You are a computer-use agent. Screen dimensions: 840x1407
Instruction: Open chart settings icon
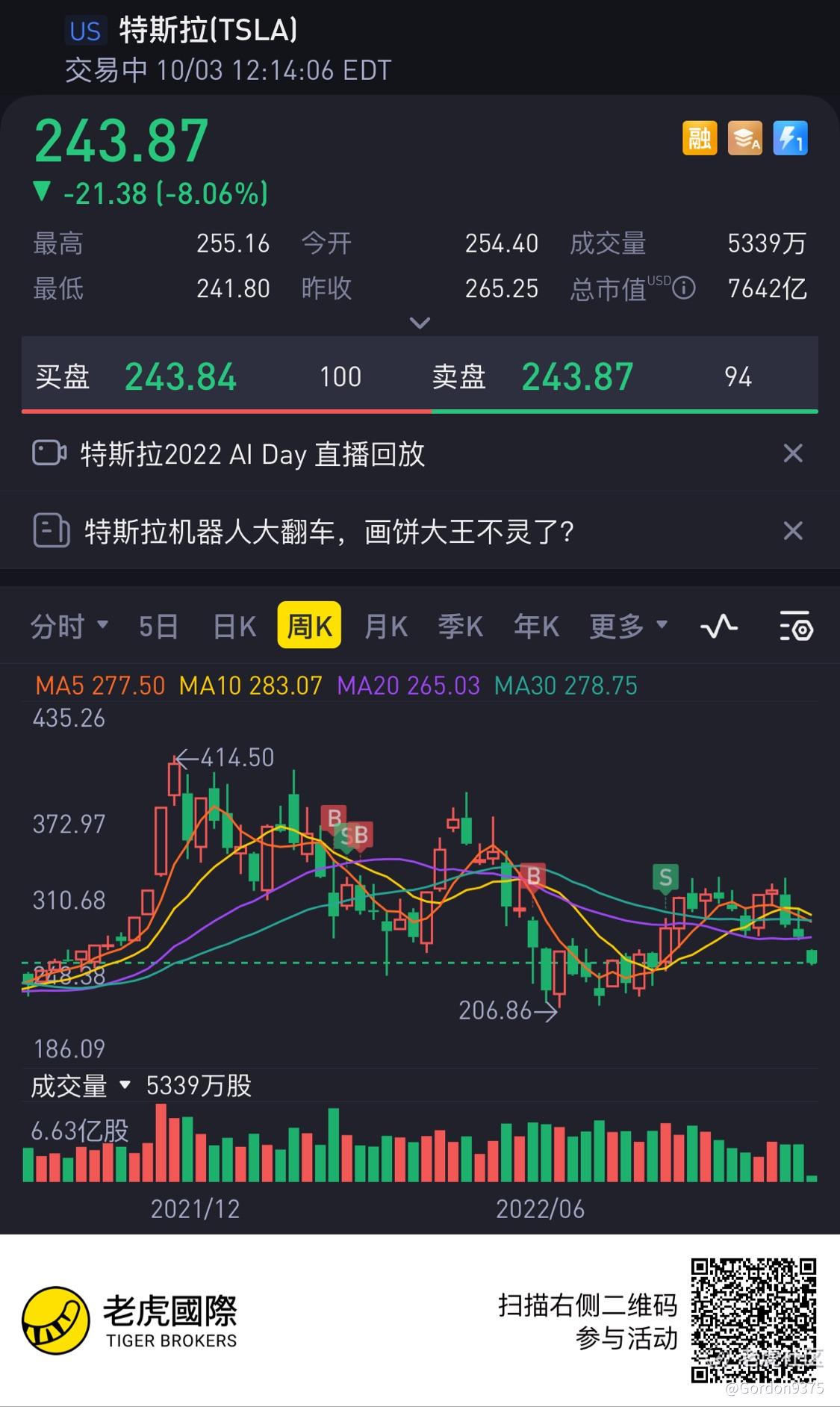(x=796, y=626)
